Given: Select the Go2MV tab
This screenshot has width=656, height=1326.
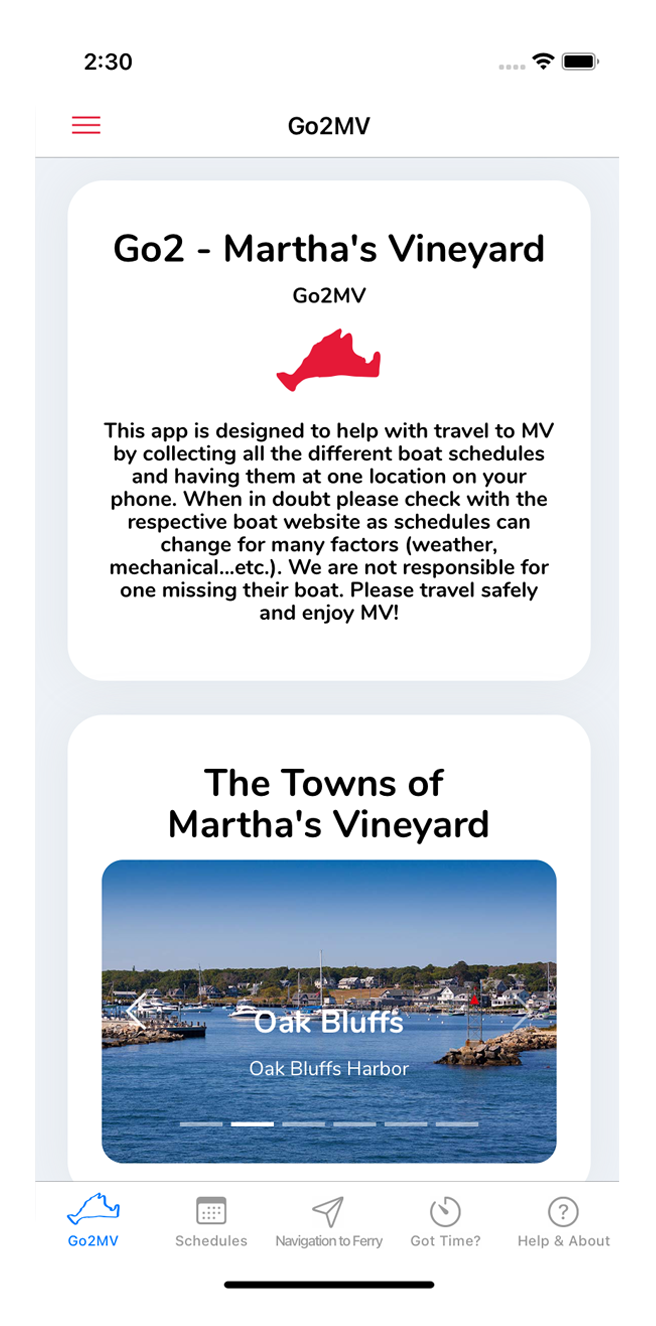Looking at the screenshot, I should [93, 1221].
